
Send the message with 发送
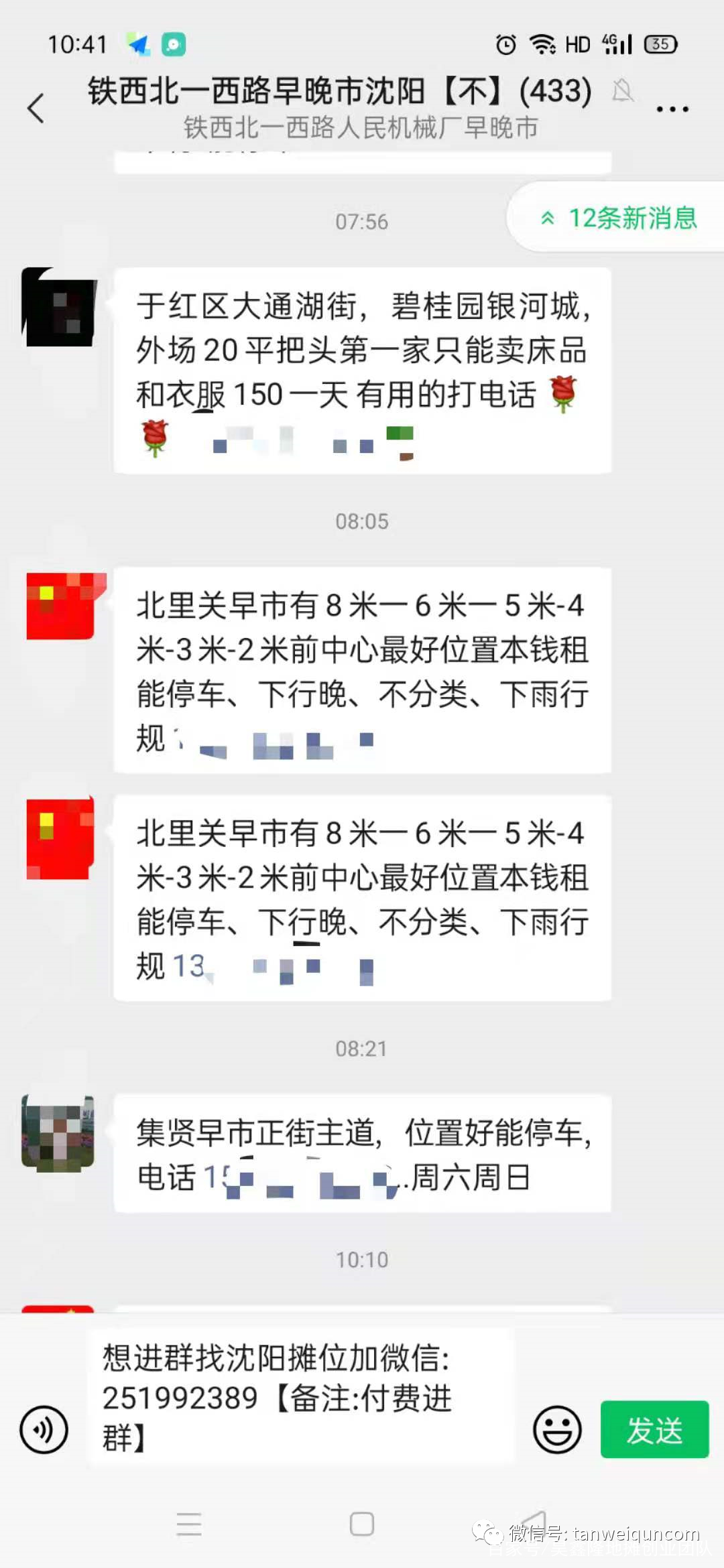(654, 1429)
